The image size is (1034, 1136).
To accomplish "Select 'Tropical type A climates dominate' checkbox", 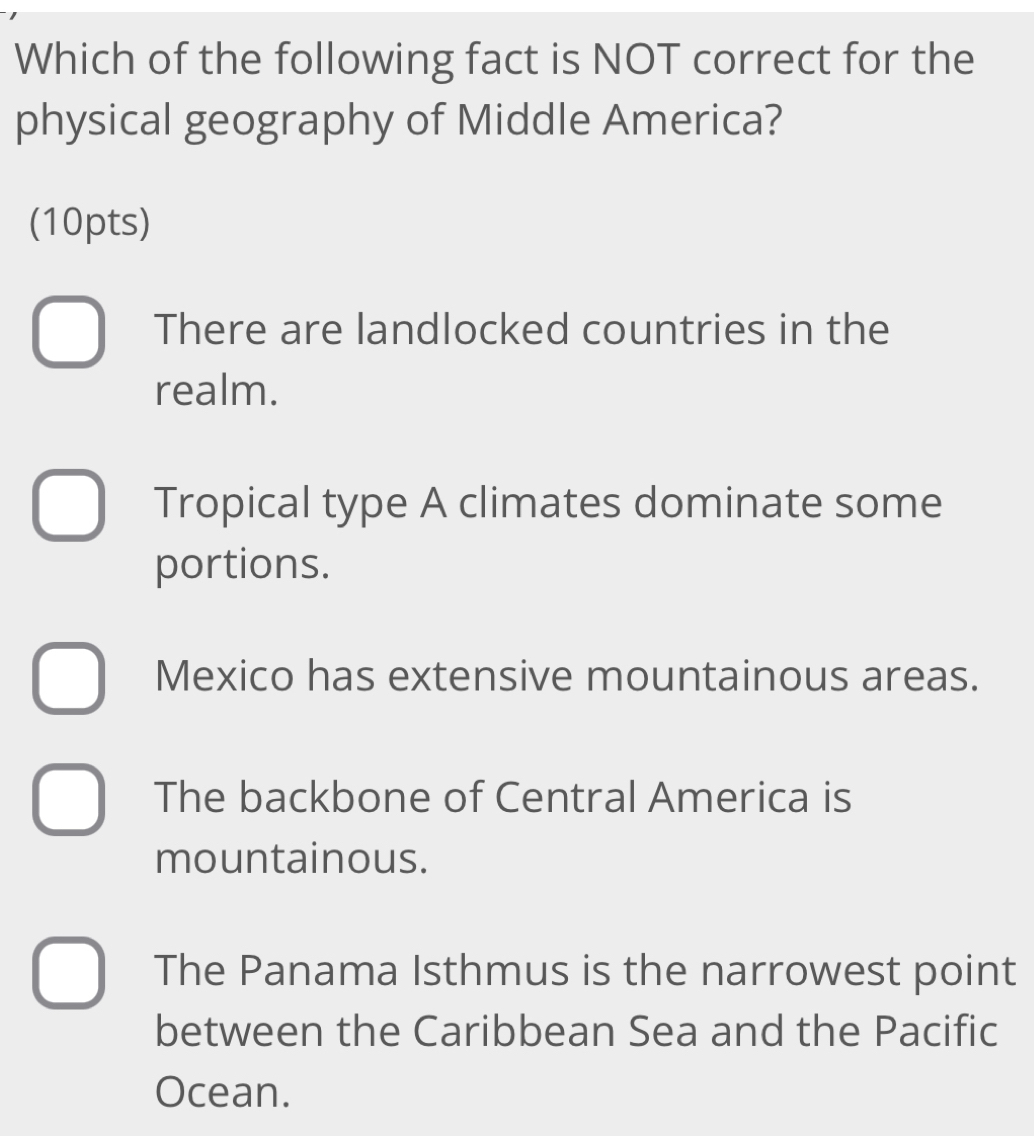I will (67, 505).
